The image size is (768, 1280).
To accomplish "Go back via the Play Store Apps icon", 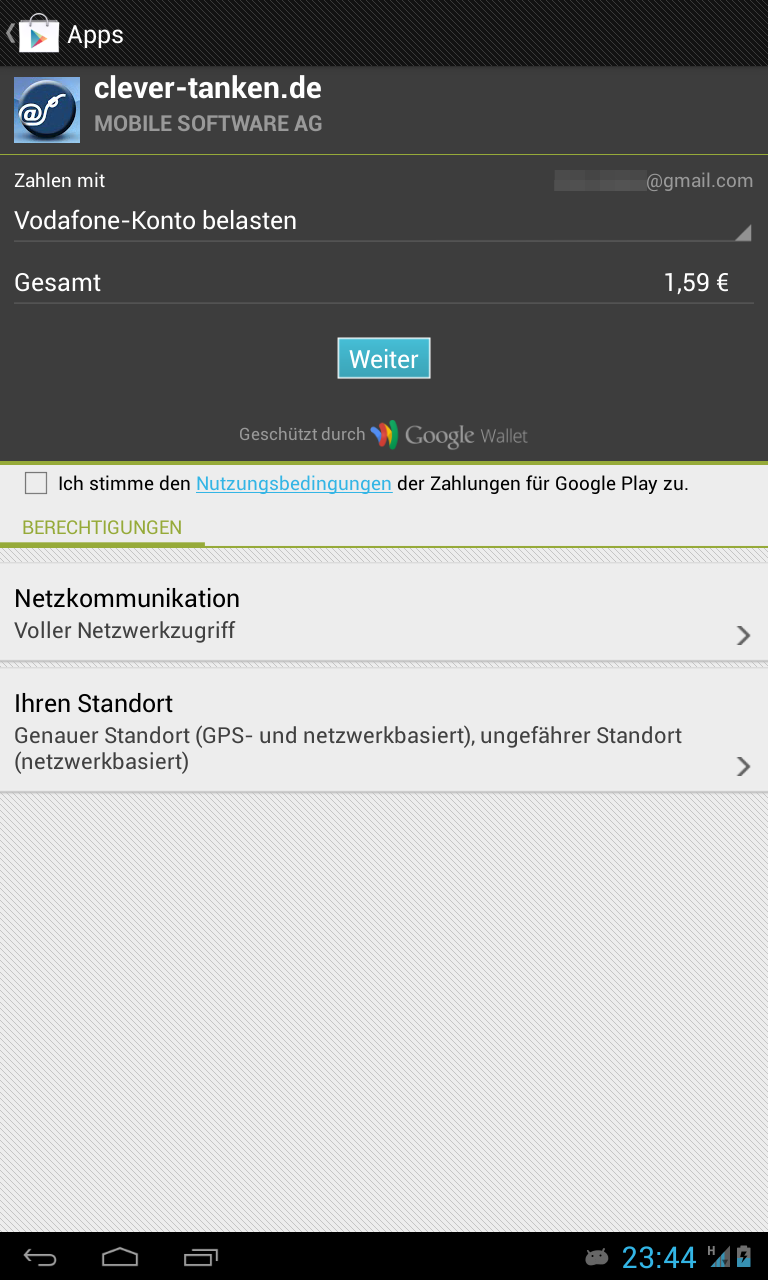I will (x=36, y=34).
